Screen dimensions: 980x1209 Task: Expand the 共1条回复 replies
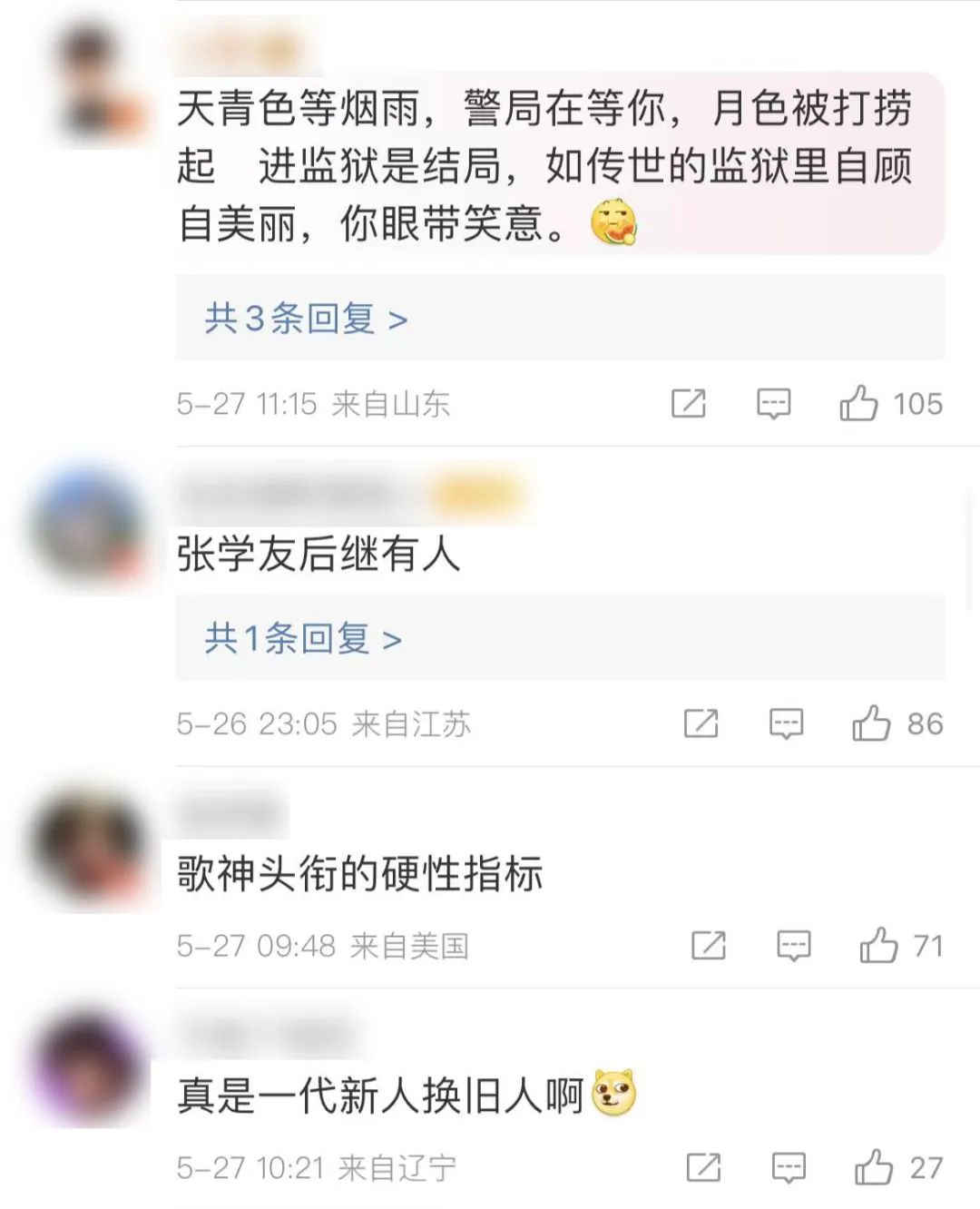[302, 639]
